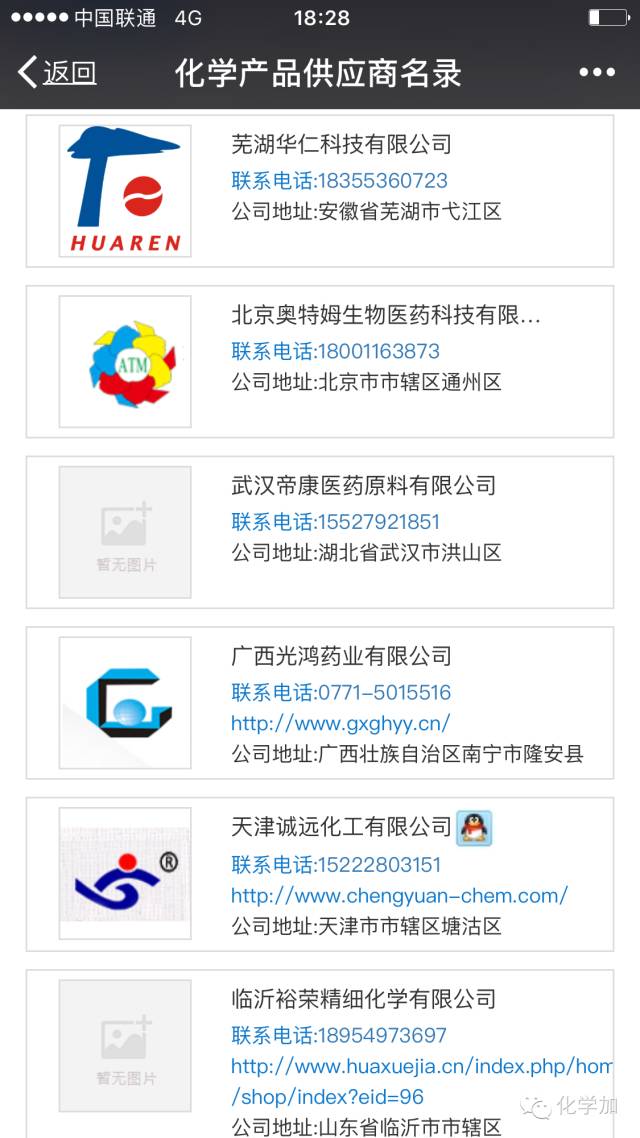
Task: Open the three-dot overflow menu
Action: click(597, 72)
